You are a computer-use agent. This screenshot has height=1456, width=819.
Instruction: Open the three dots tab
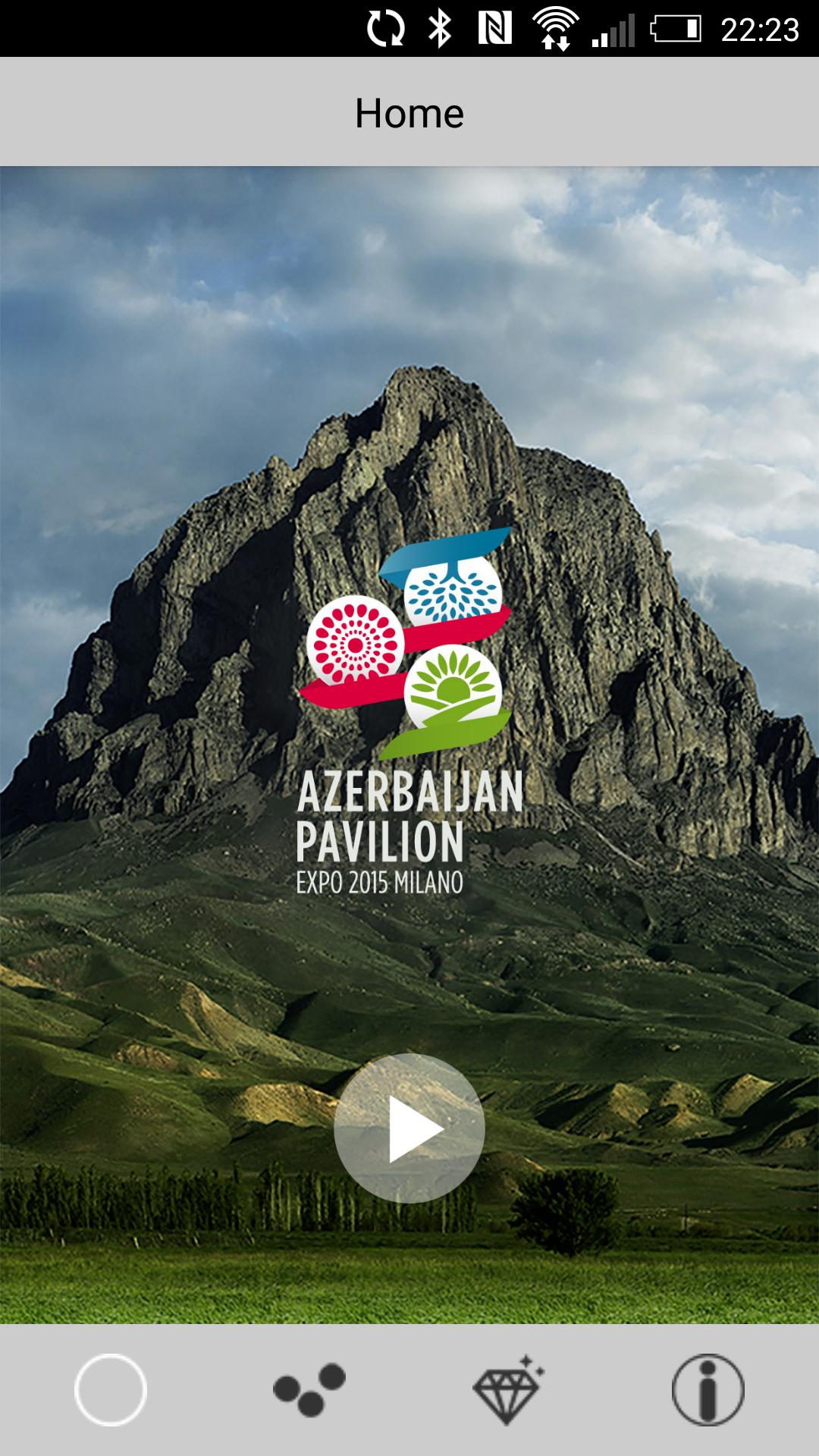(x=309, y=1390)
